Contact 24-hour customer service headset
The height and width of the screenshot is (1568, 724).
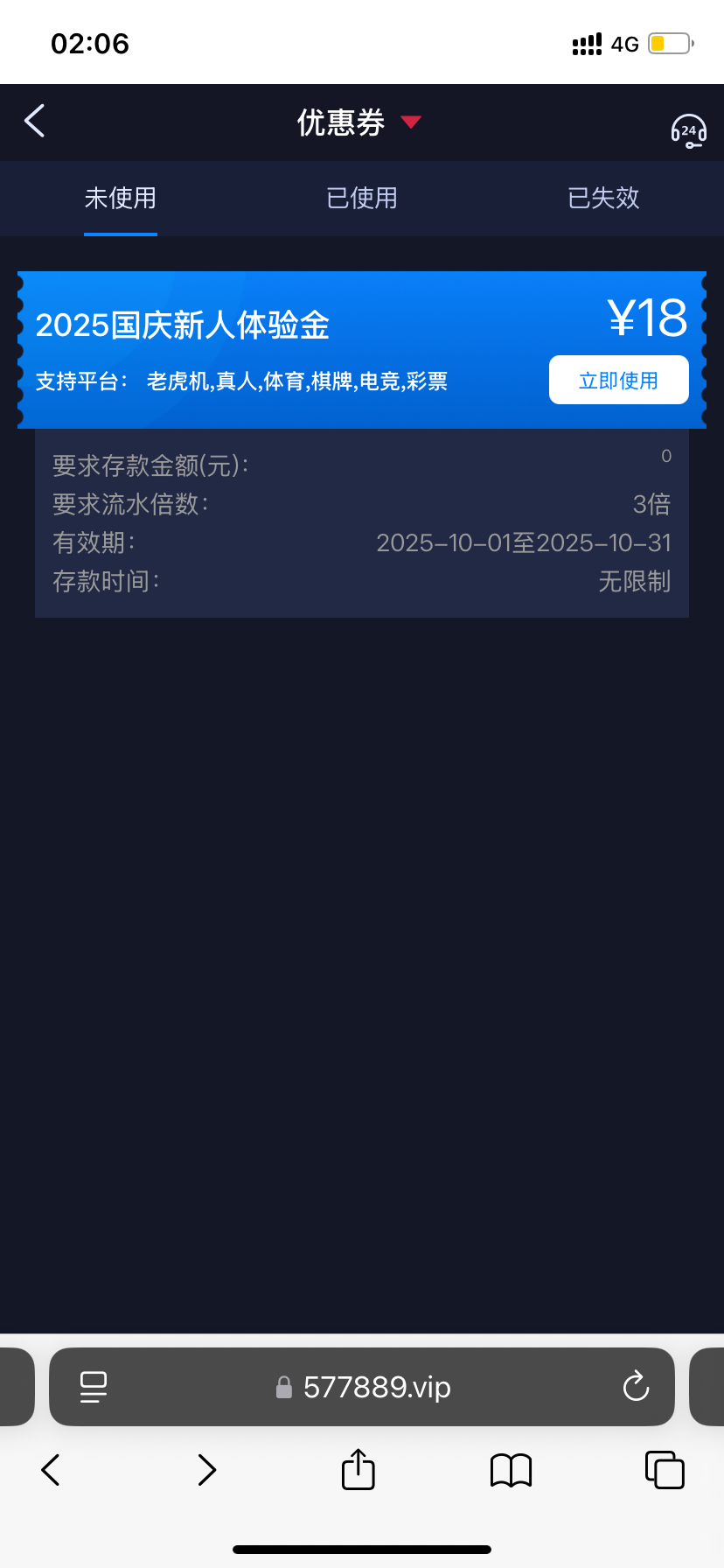(688, 131)
